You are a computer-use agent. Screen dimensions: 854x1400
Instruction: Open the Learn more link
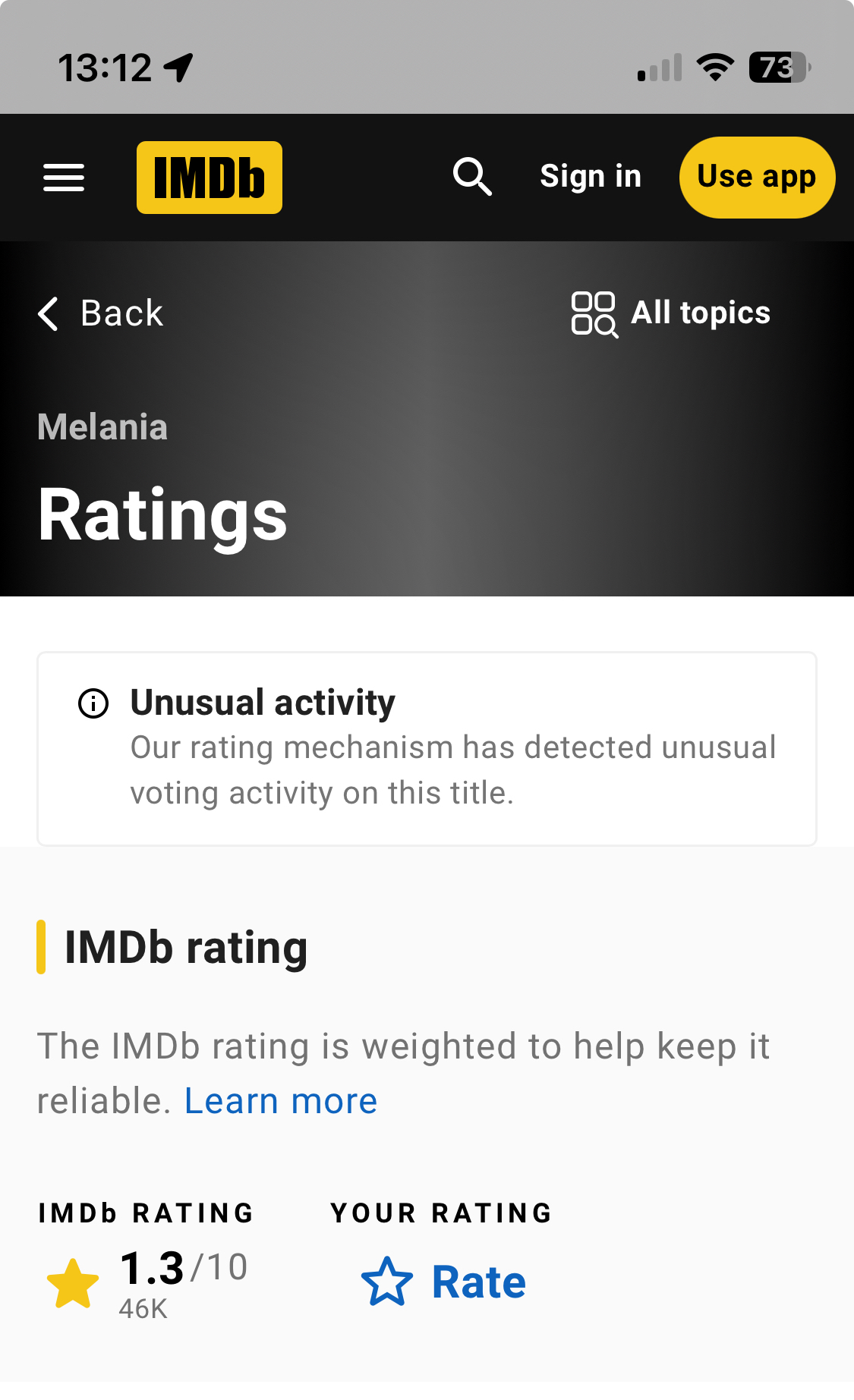(281, 1101)
